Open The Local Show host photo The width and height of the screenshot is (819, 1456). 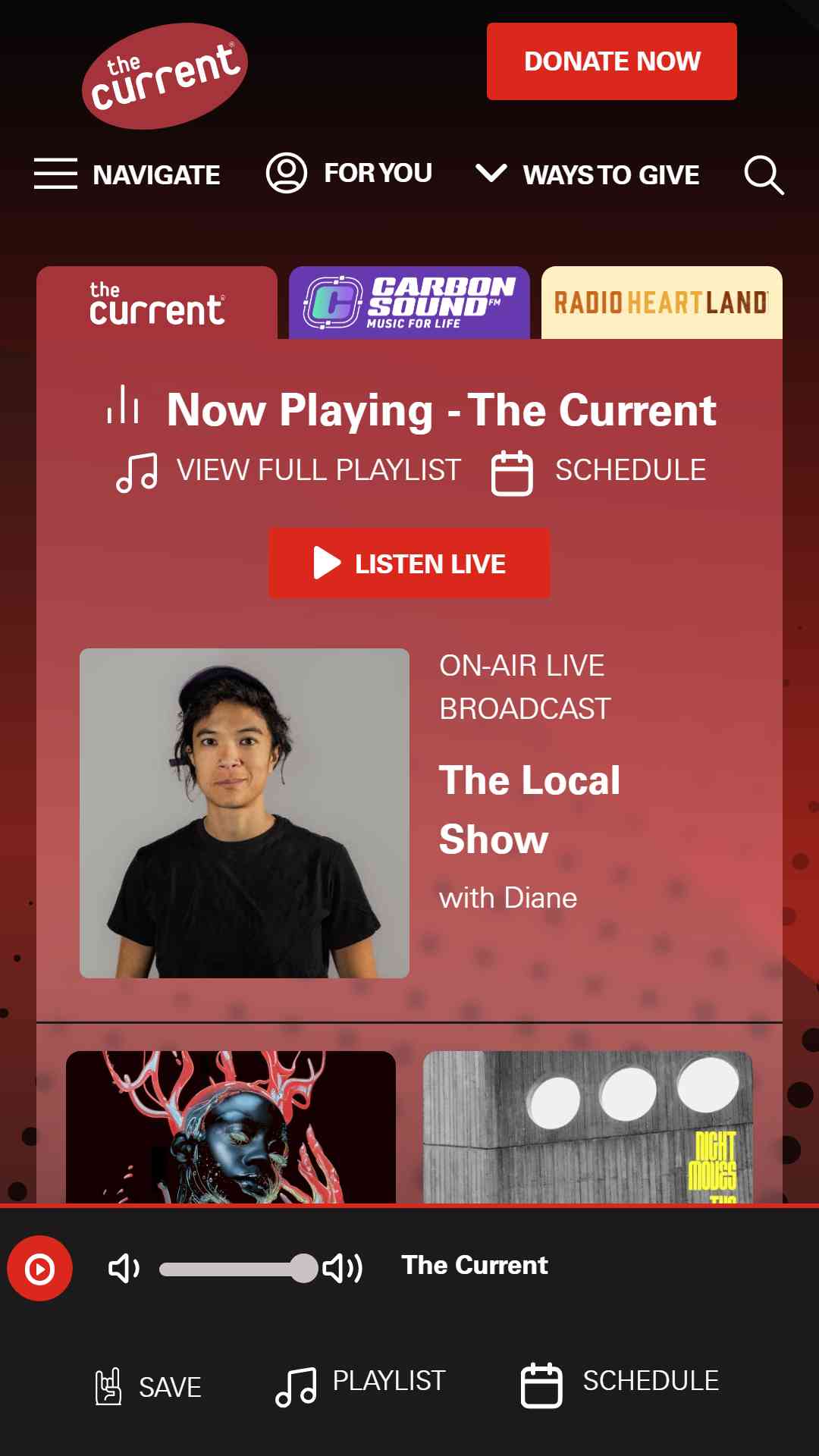[x=244, y=813]
